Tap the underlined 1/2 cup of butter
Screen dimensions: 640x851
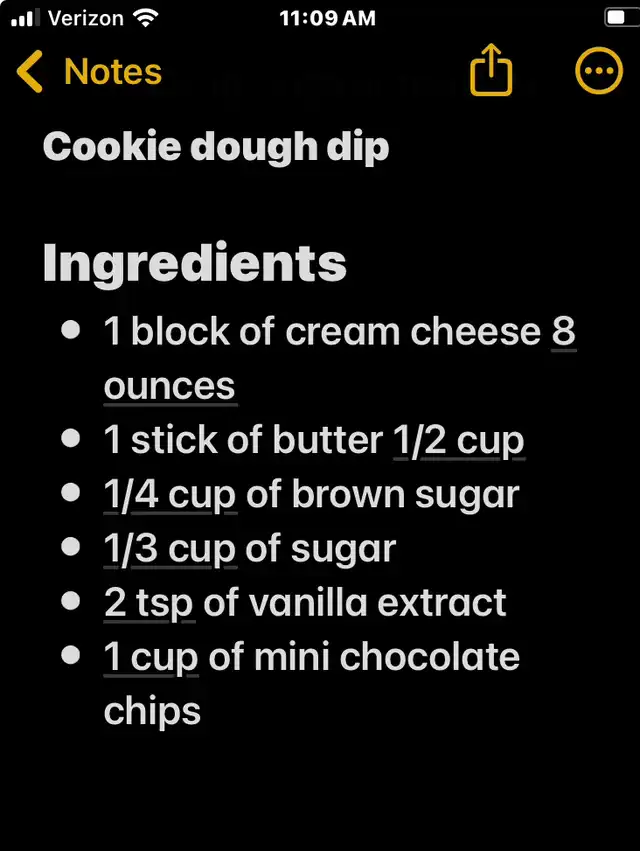pyautogui.click(x=459, y=441)
